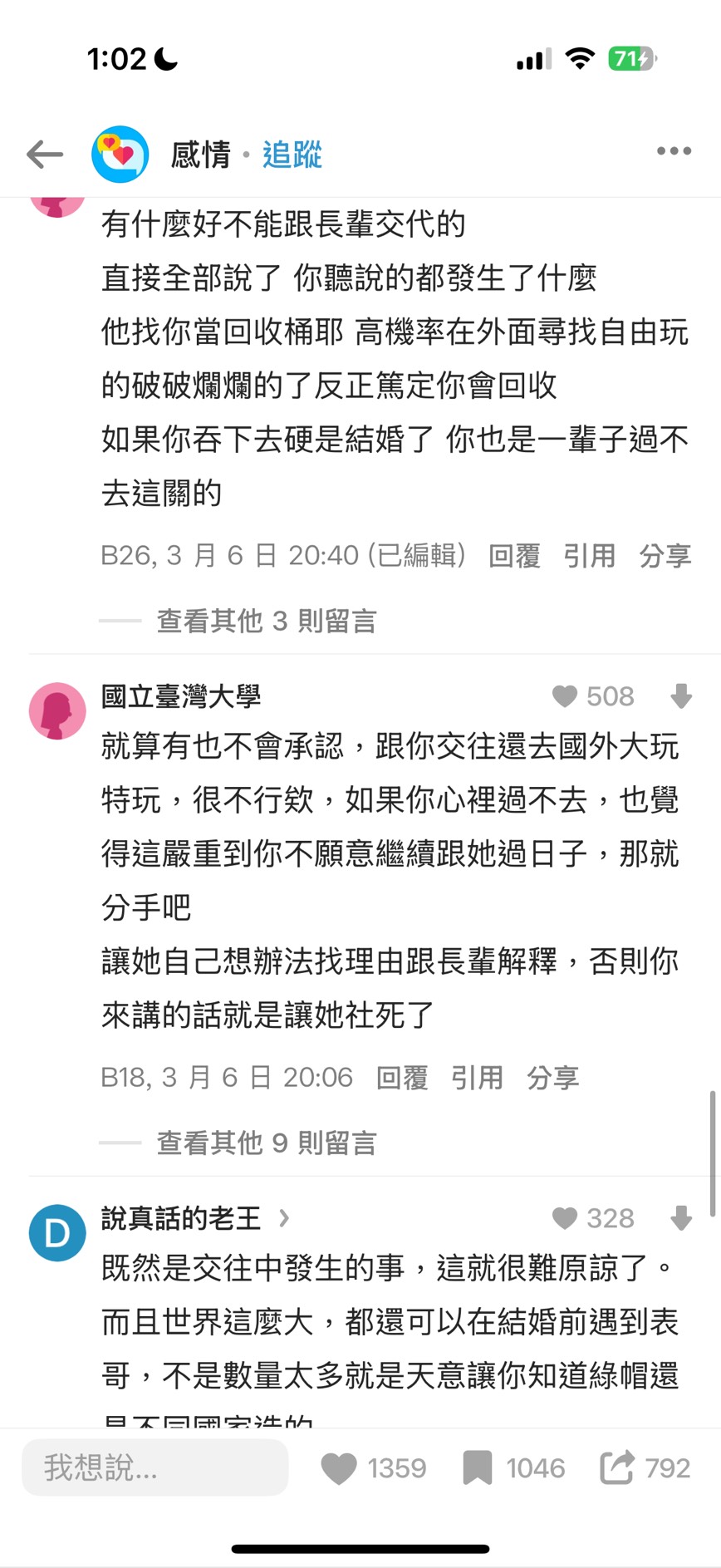The image size is (721, 1568).
Task: Downvote 說真話的老王's comment
Action: point(681,1218)
